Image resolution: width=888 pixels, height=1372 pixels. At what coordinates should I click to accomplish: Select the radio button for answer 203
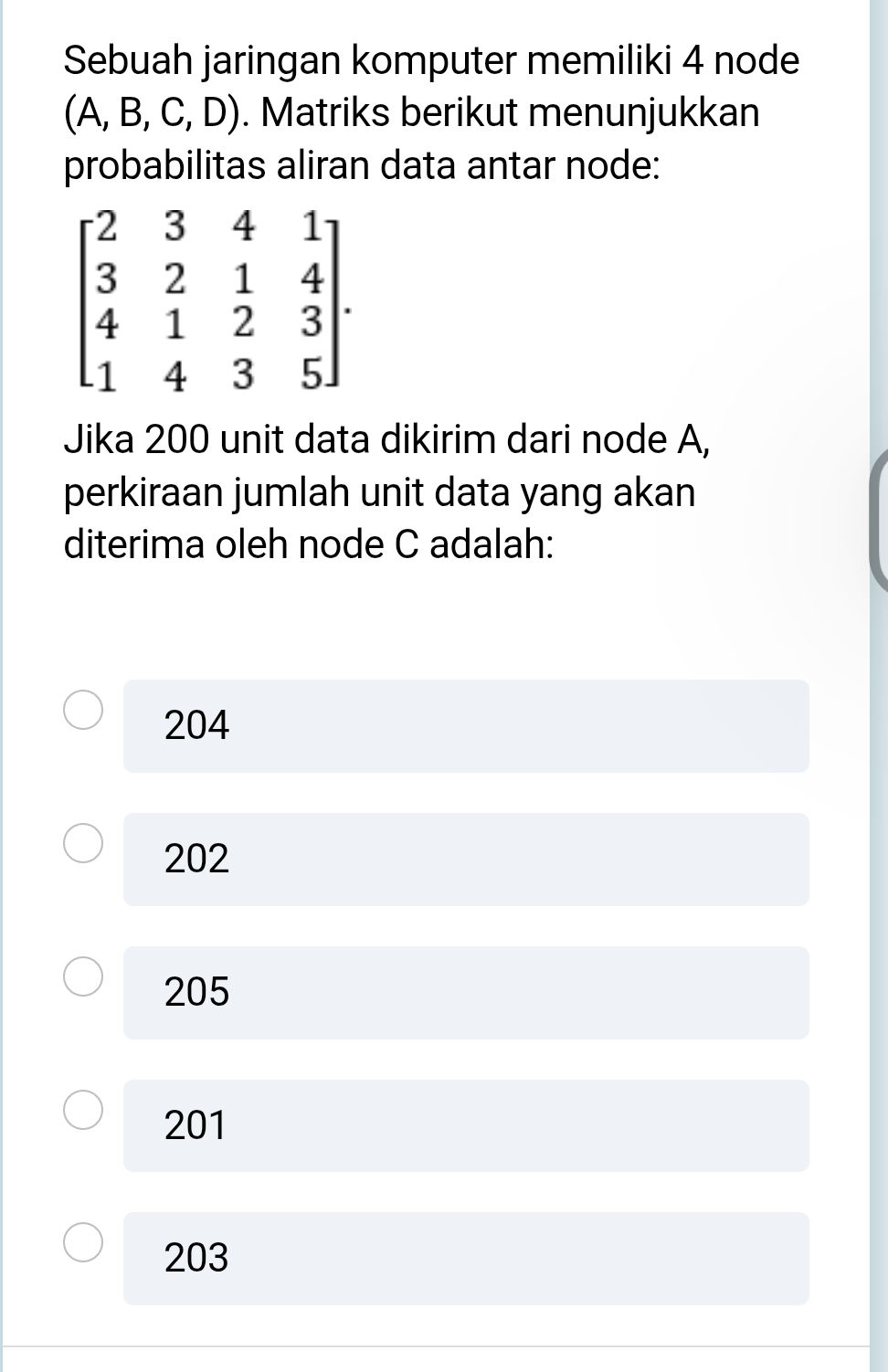click(83, 1241)
